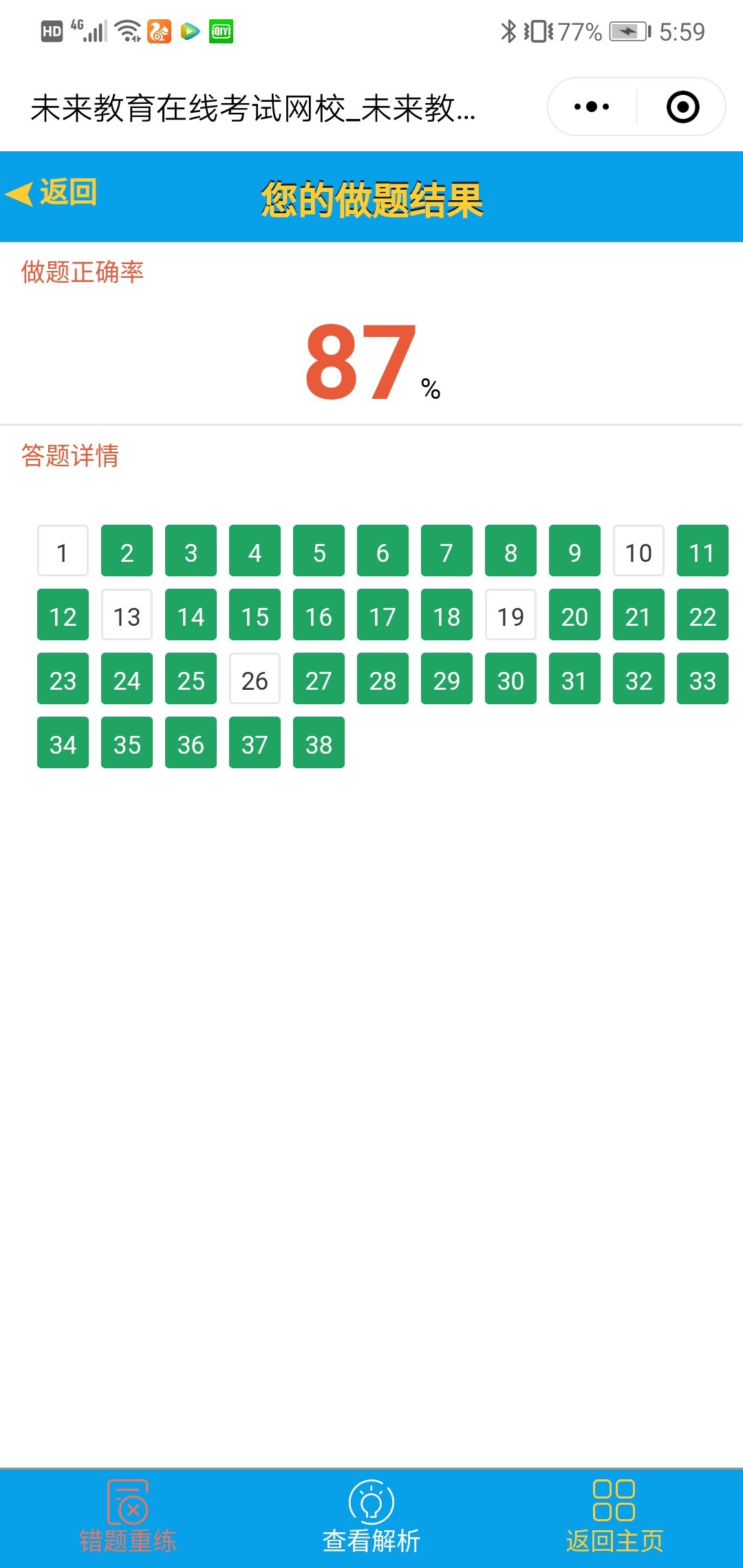Open question number 13
This screenshot has height=1568, width=743.
[x=127, y=615]
